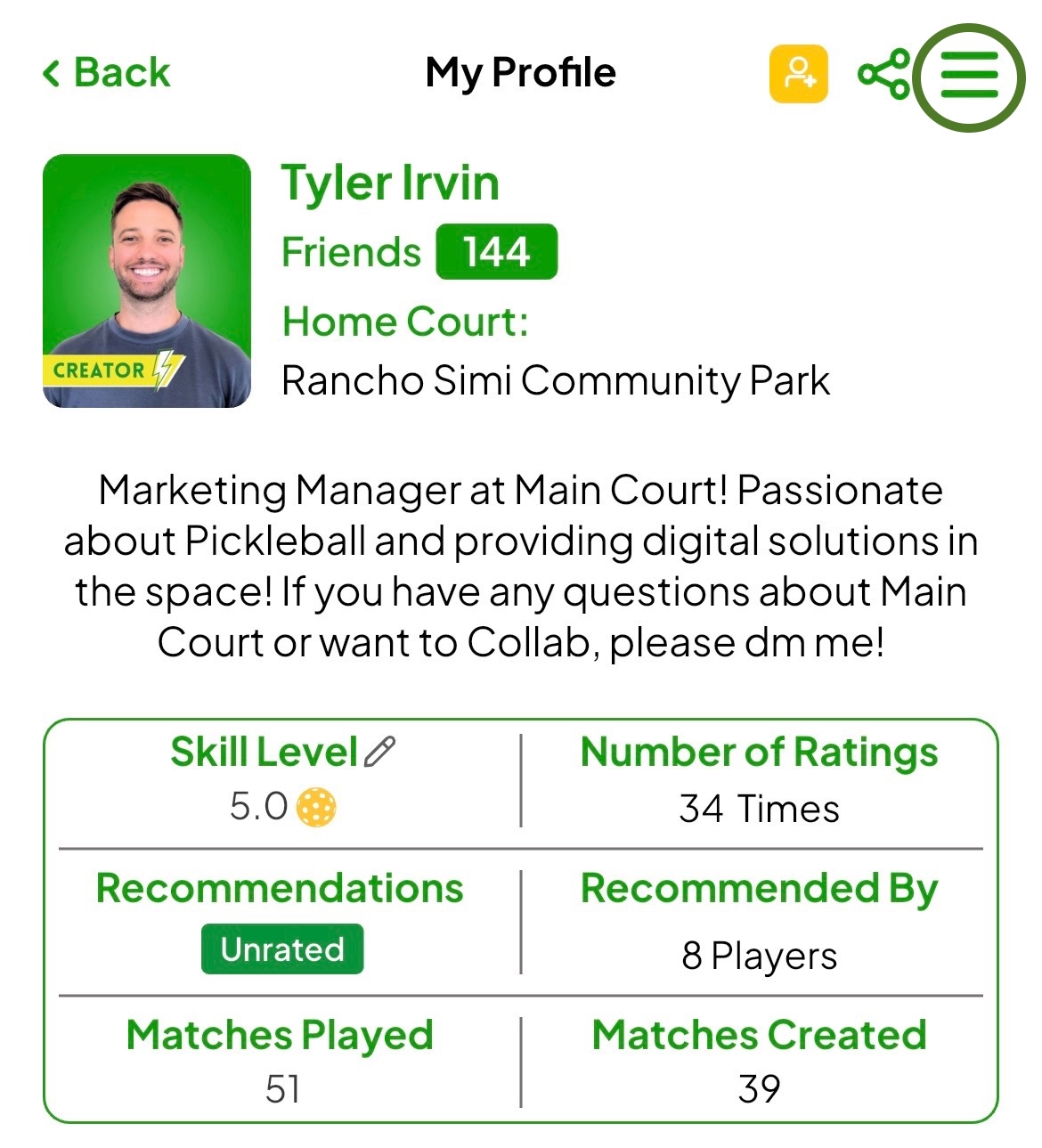Share this profile
Viewport: 1042px width, 1148px height.
click(883, 74)
